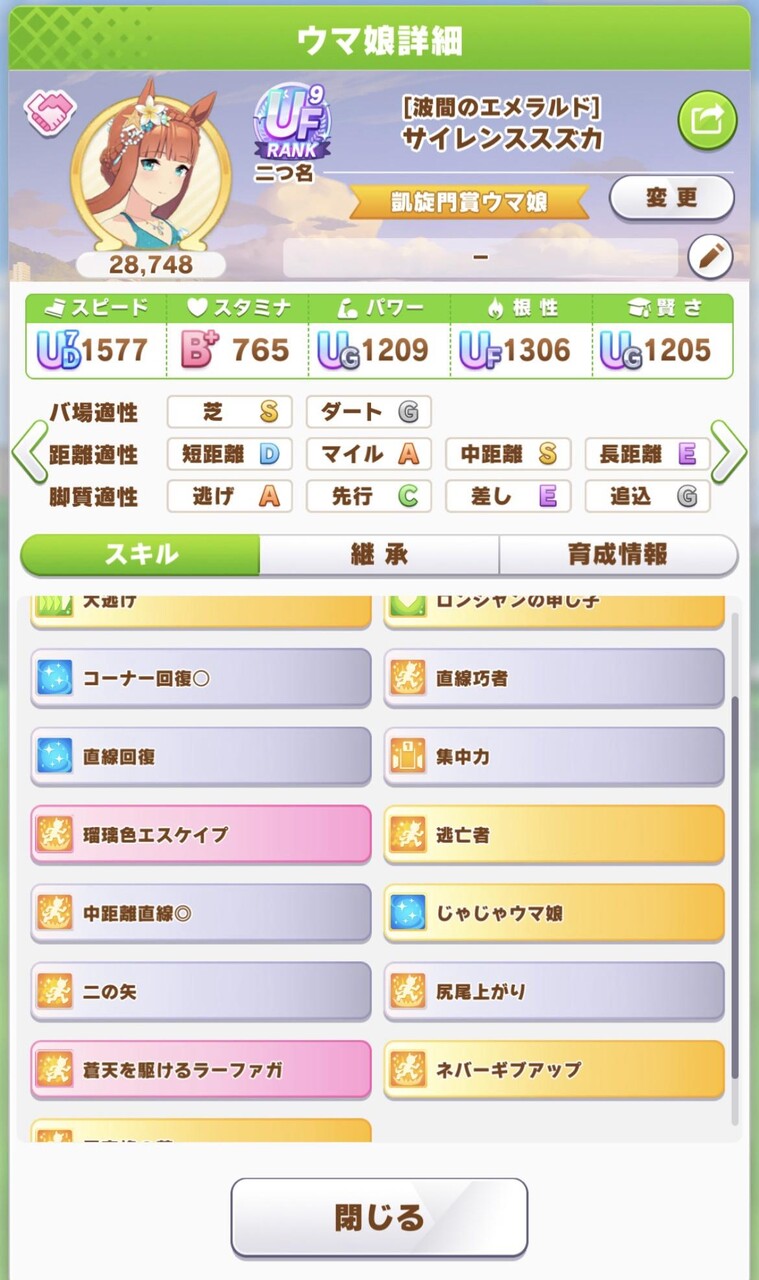Screen dimensions: 759x1280
Task: Select the スキル tab
Action: [x=140, y=555]
